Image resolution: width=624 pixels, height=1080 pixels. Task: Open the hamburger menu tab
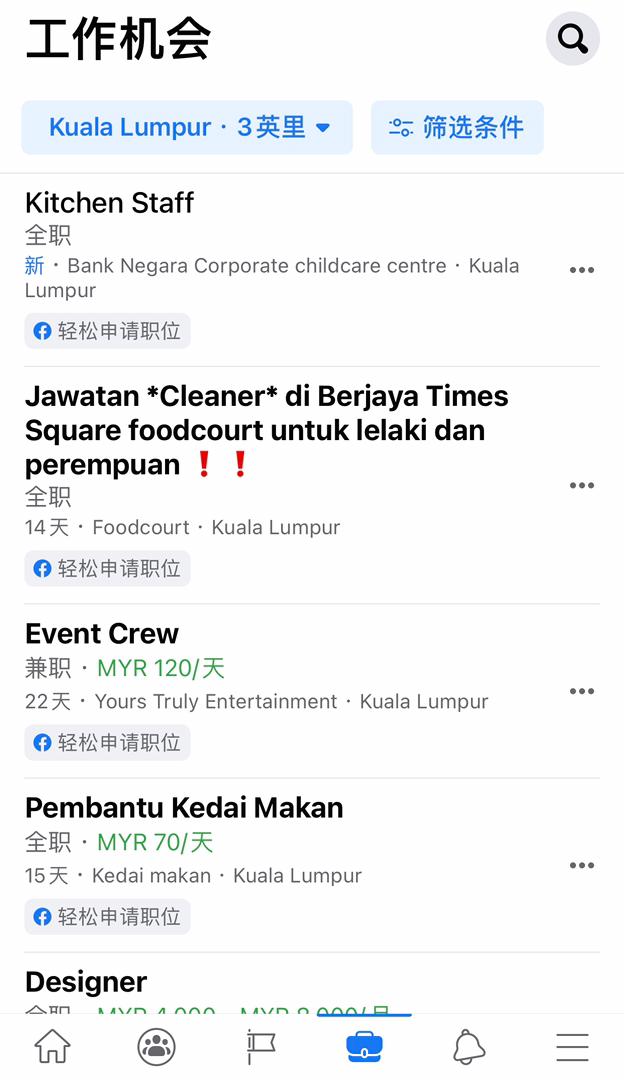point(572,1047)
